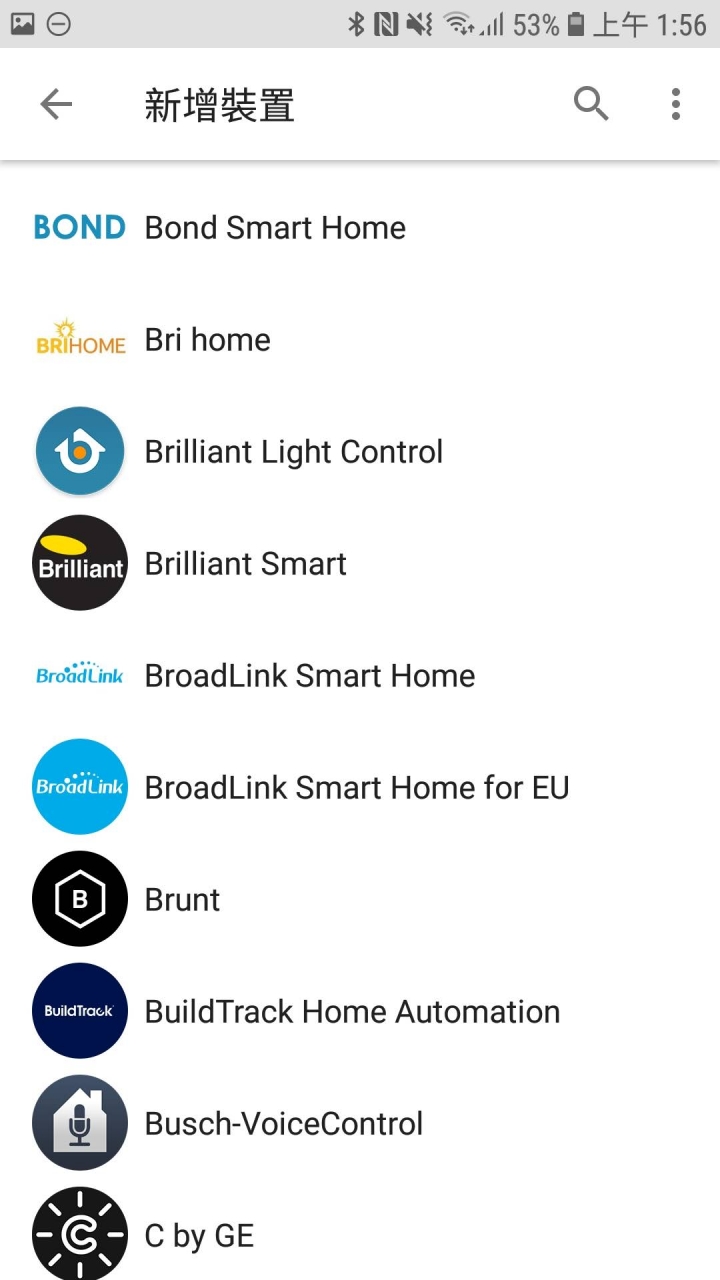
Task: Open Brilliant Light Control
Action: coord(293,452)
